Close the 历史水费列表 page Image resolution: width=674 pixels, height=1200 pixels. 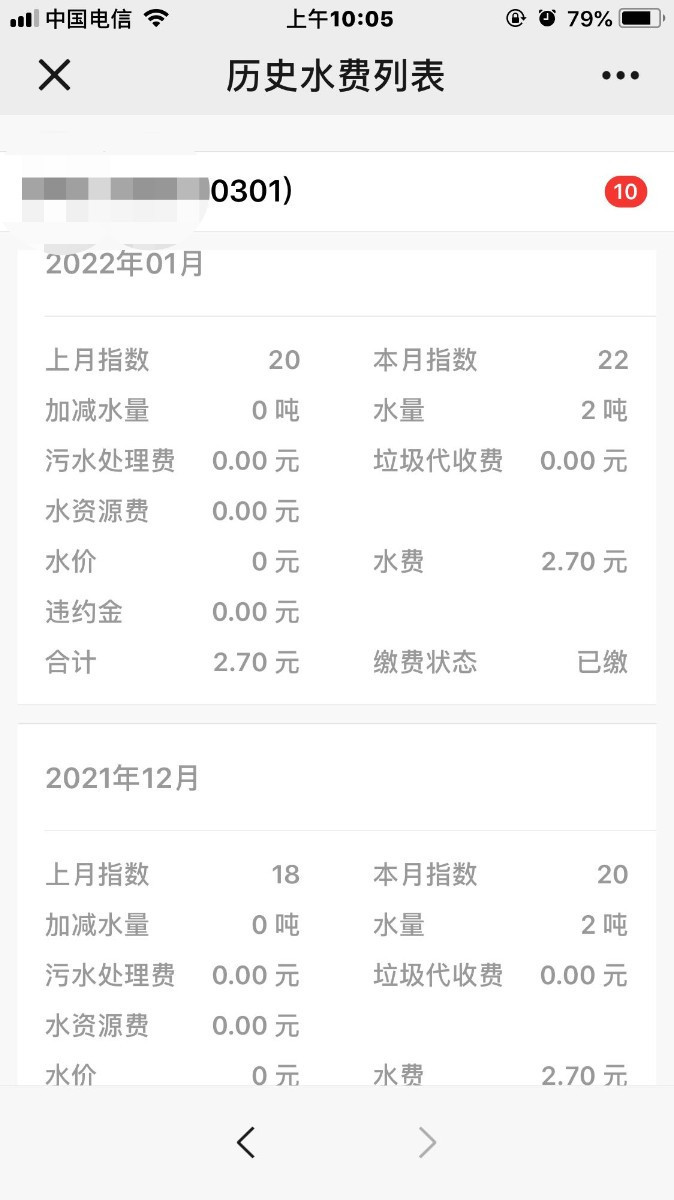point(54,75)
